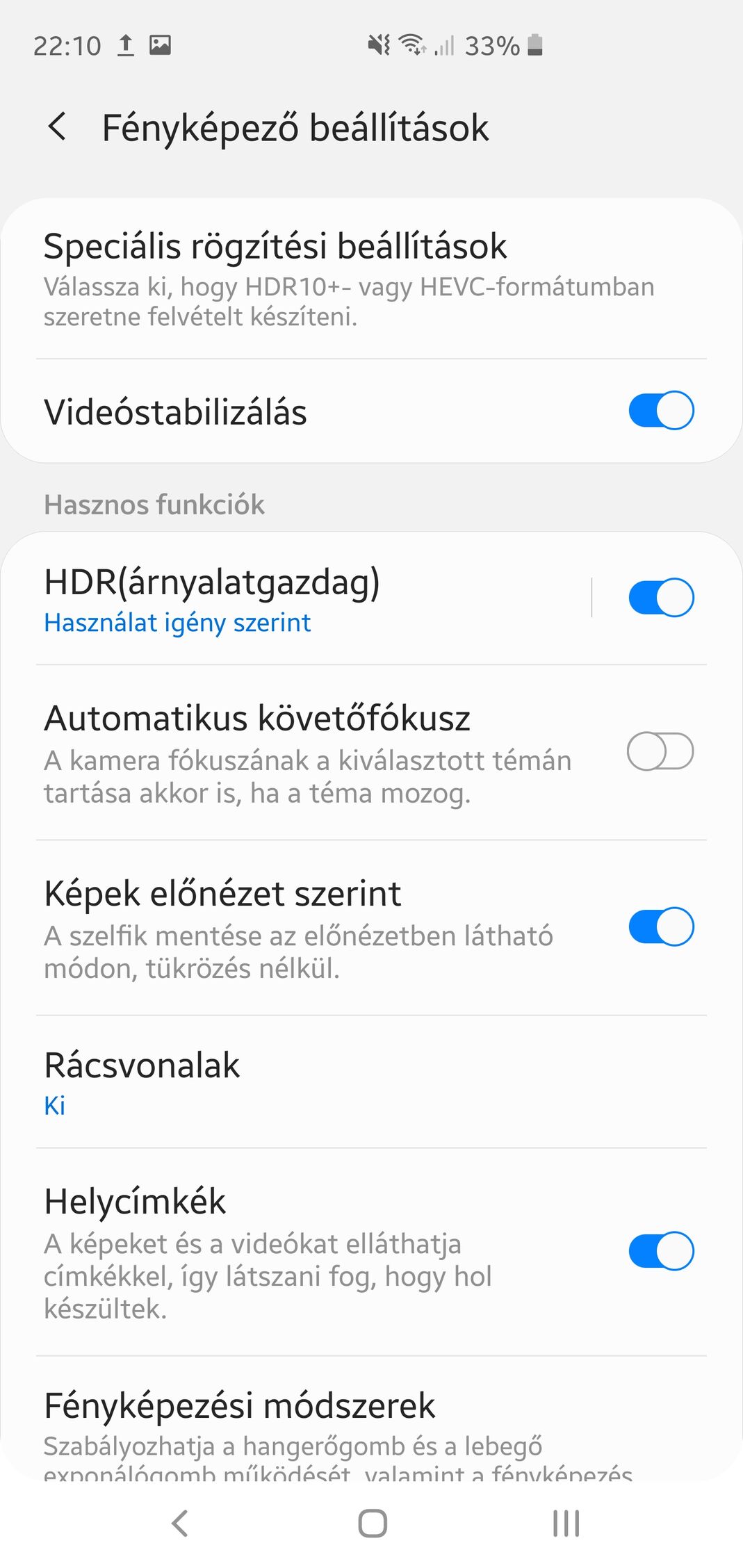Go back from Fényképező beállítások
743x1568 pixels.
58,127
